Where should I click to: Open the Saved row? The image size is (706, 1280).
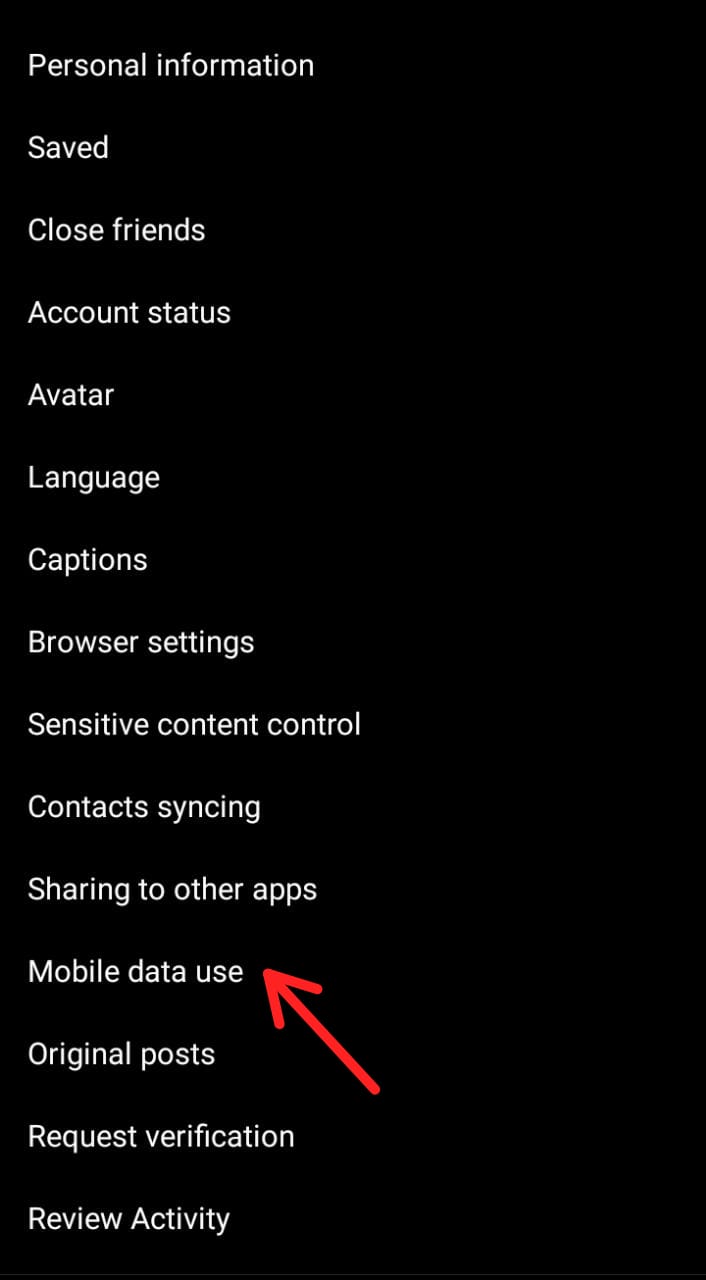point(68,148)
